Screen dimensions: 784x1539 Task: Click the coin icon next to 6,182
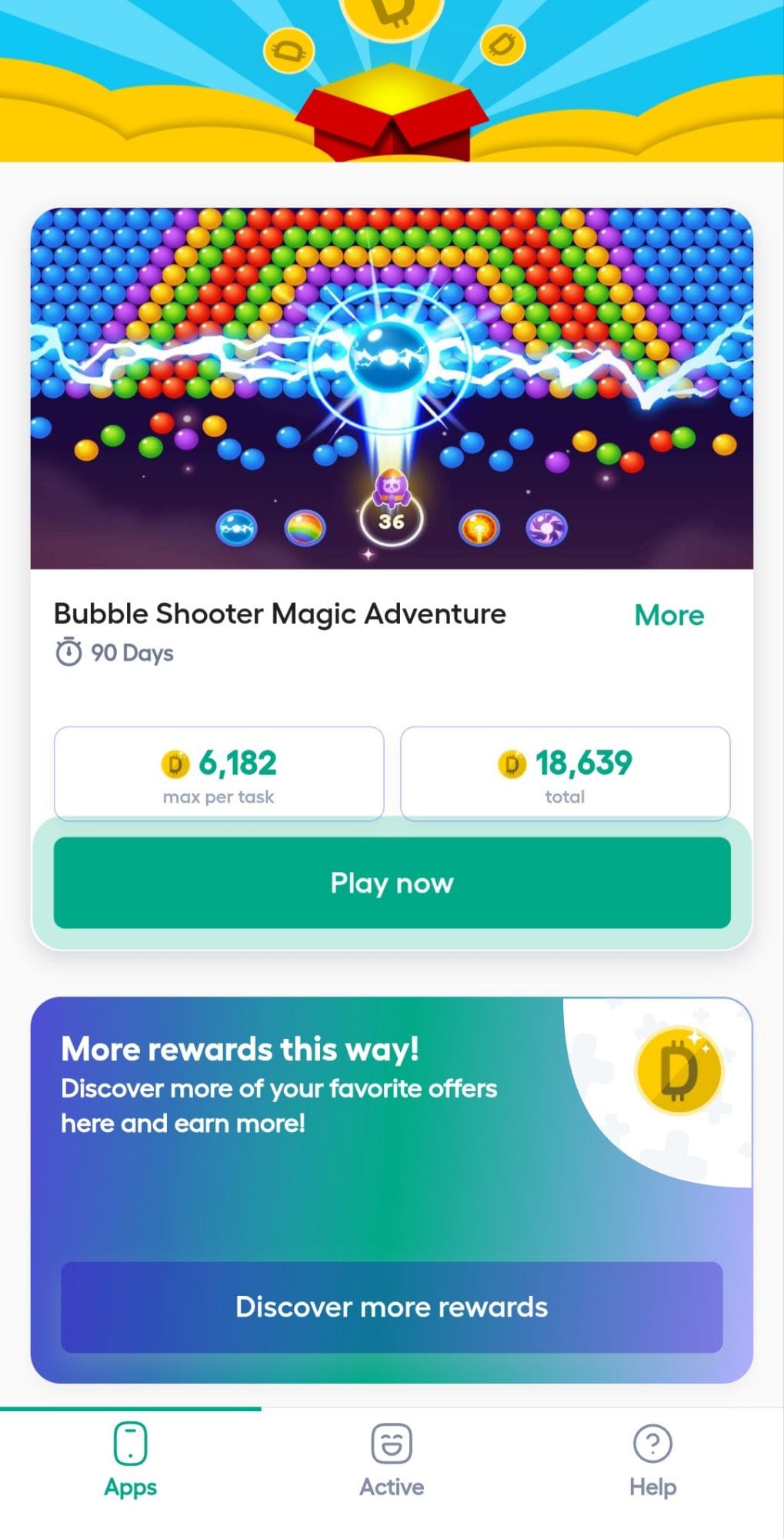click(176, 763)
